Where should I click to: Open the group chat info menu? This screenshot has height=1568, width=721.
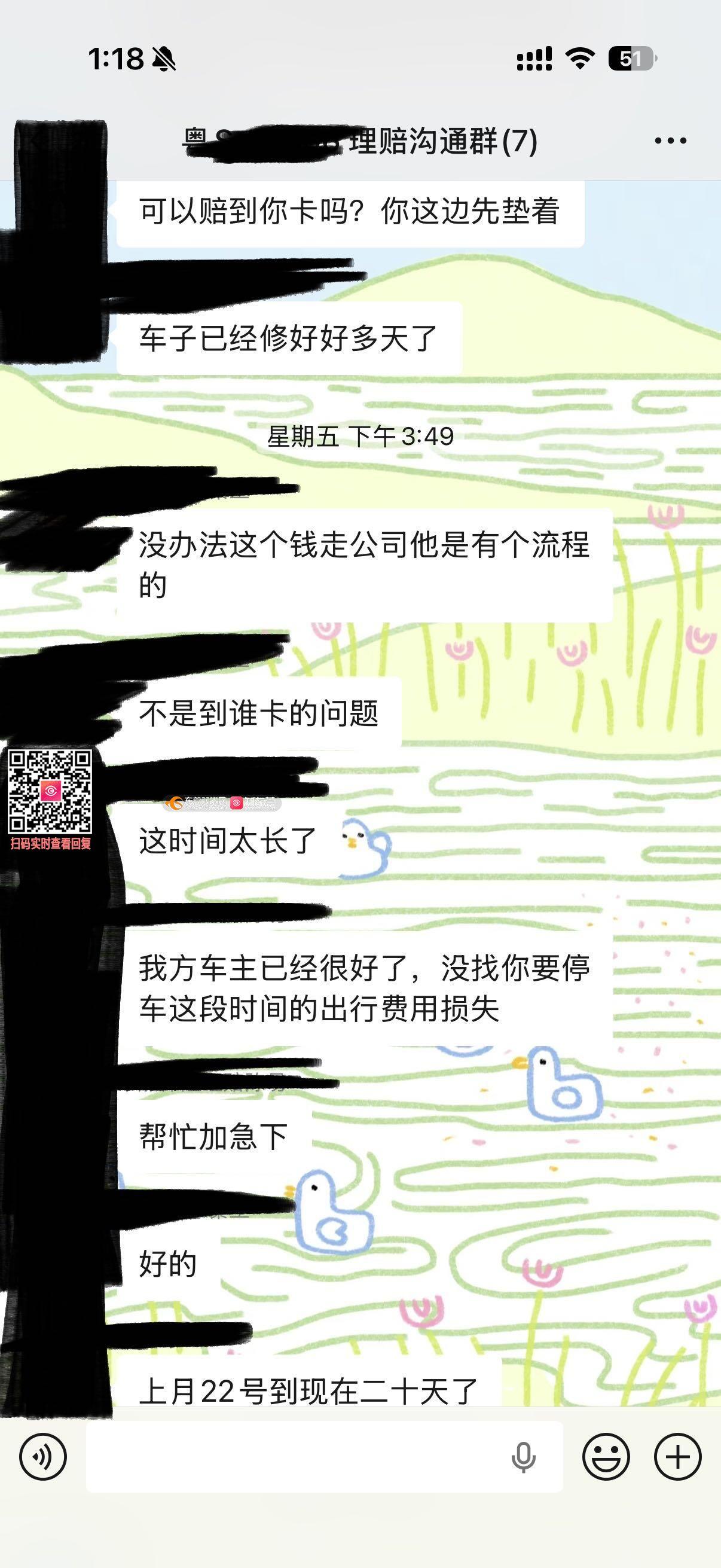coord(670,141)
